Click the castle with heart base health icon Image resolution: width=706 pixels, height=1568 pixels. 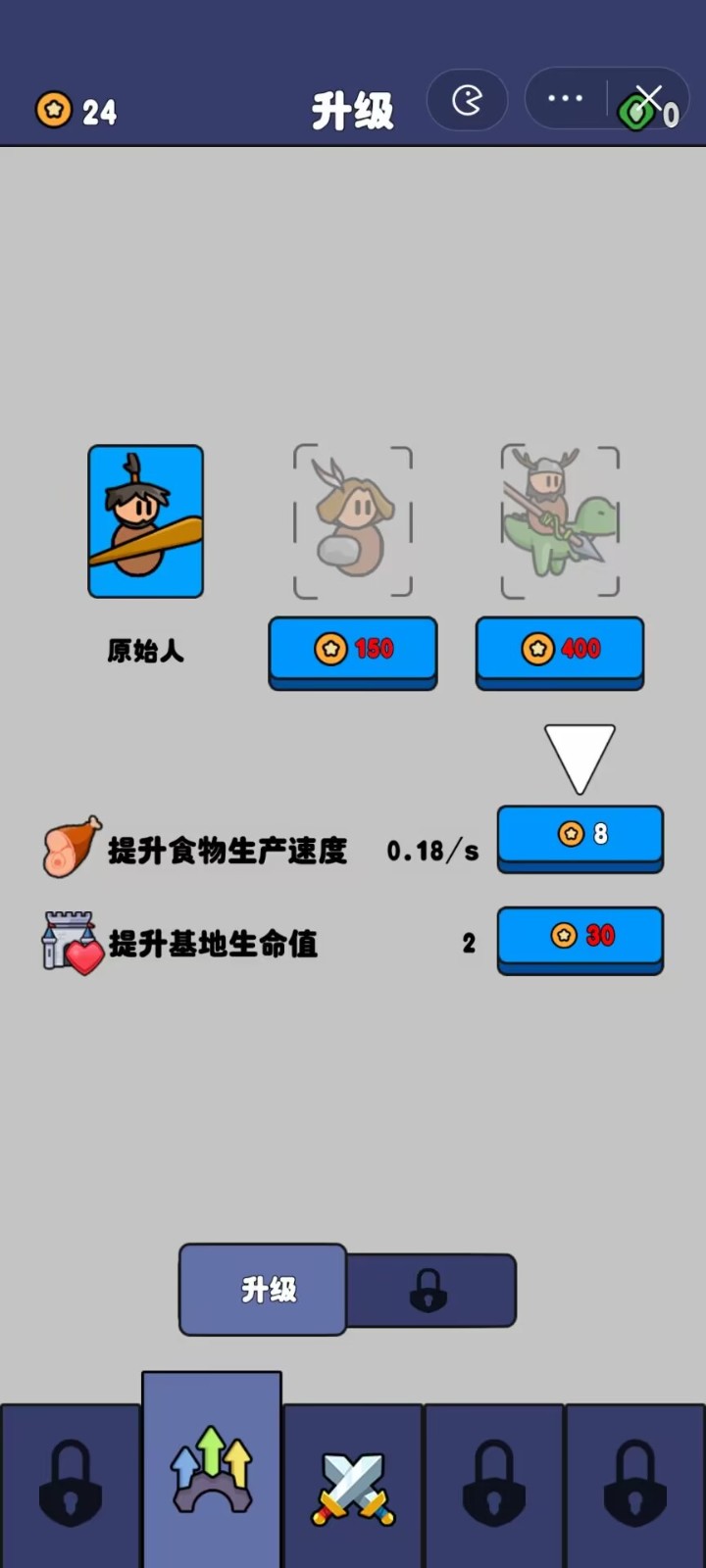coord(67,944)
